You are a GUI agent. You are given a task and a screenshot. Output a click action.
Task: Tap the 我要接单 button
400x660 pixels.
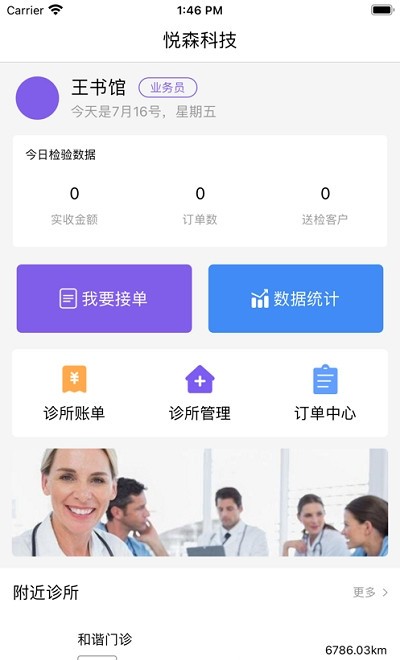tap(104, 298)
